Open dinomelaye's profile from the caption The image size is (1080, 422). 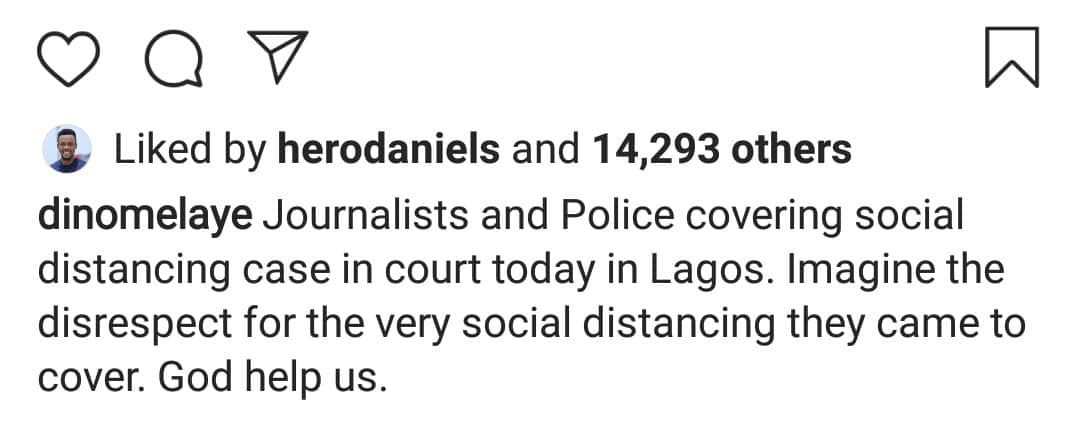click(x=145, y=216)
